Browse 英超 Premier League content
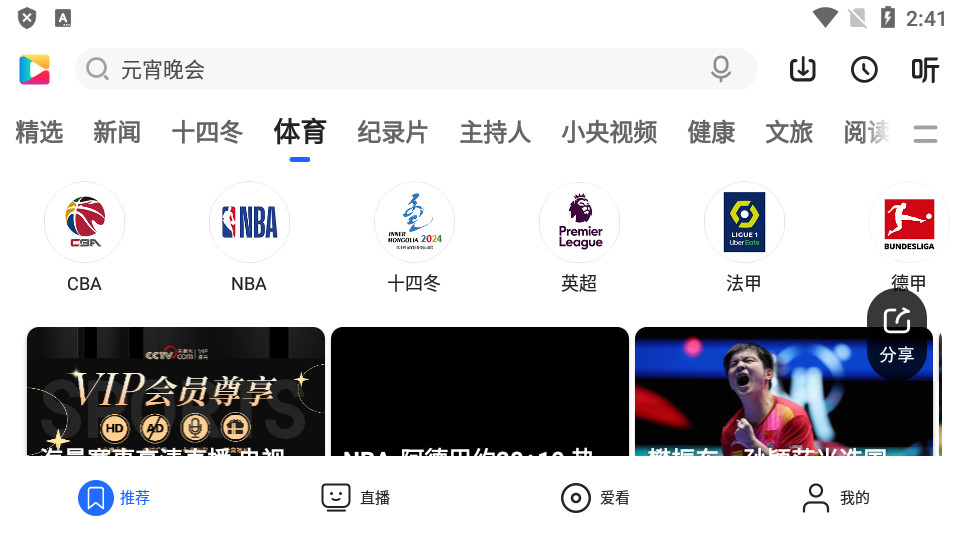The image size is (960, 540). coord(579,222)
